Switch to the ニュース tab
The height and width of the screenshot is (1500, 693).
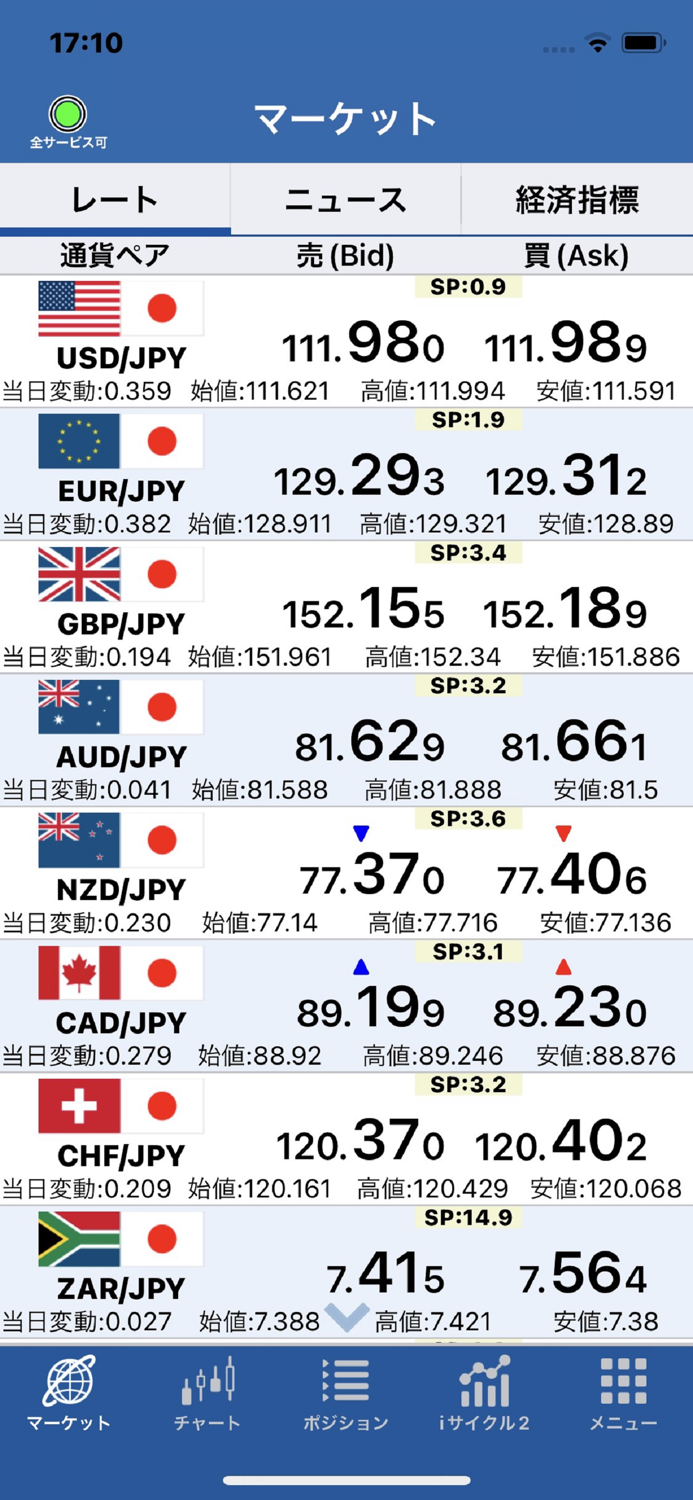(x=346, y=199)
